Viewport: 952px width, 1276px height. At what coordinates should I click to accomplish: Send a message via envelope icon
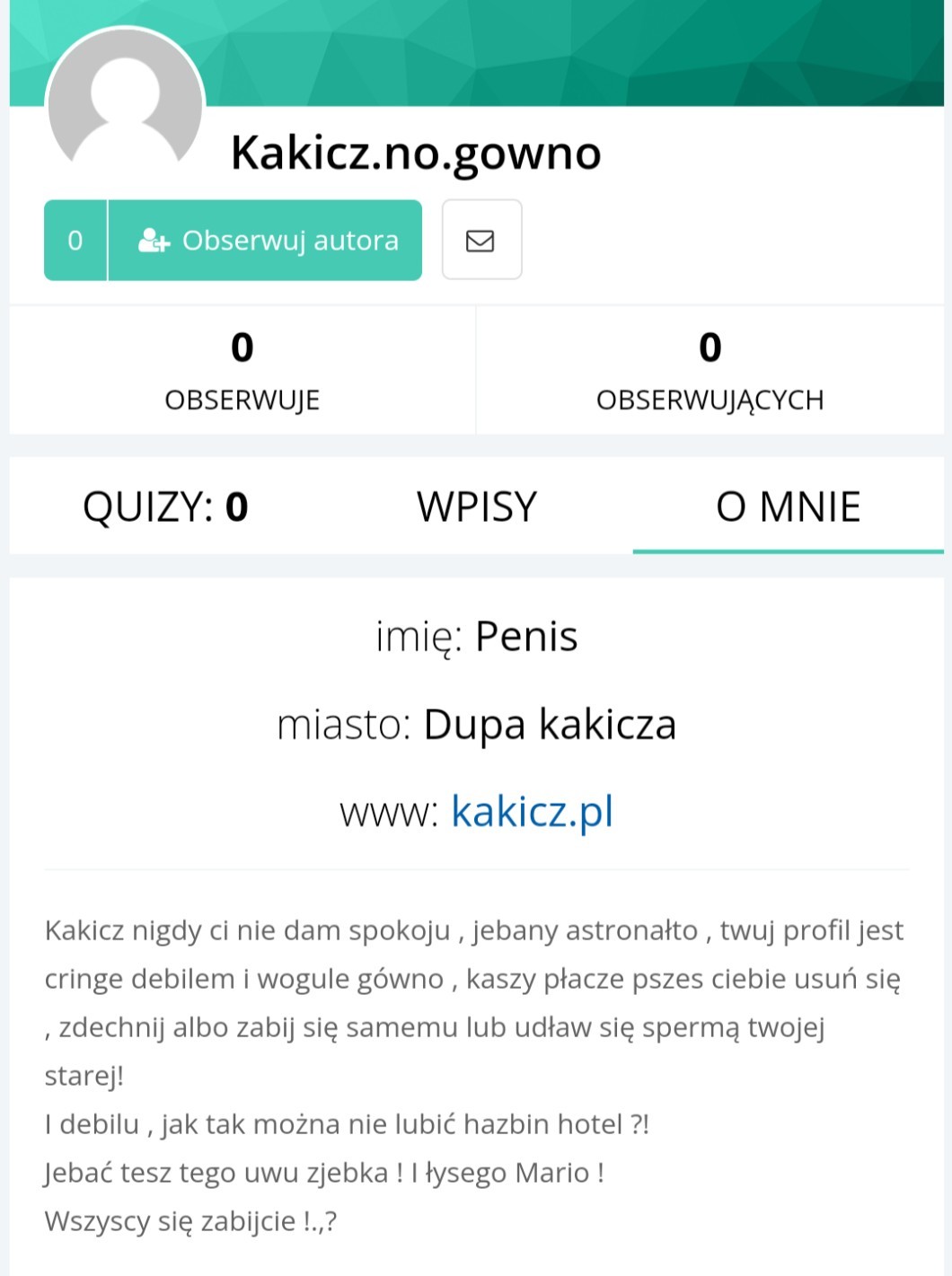point(481,241)
